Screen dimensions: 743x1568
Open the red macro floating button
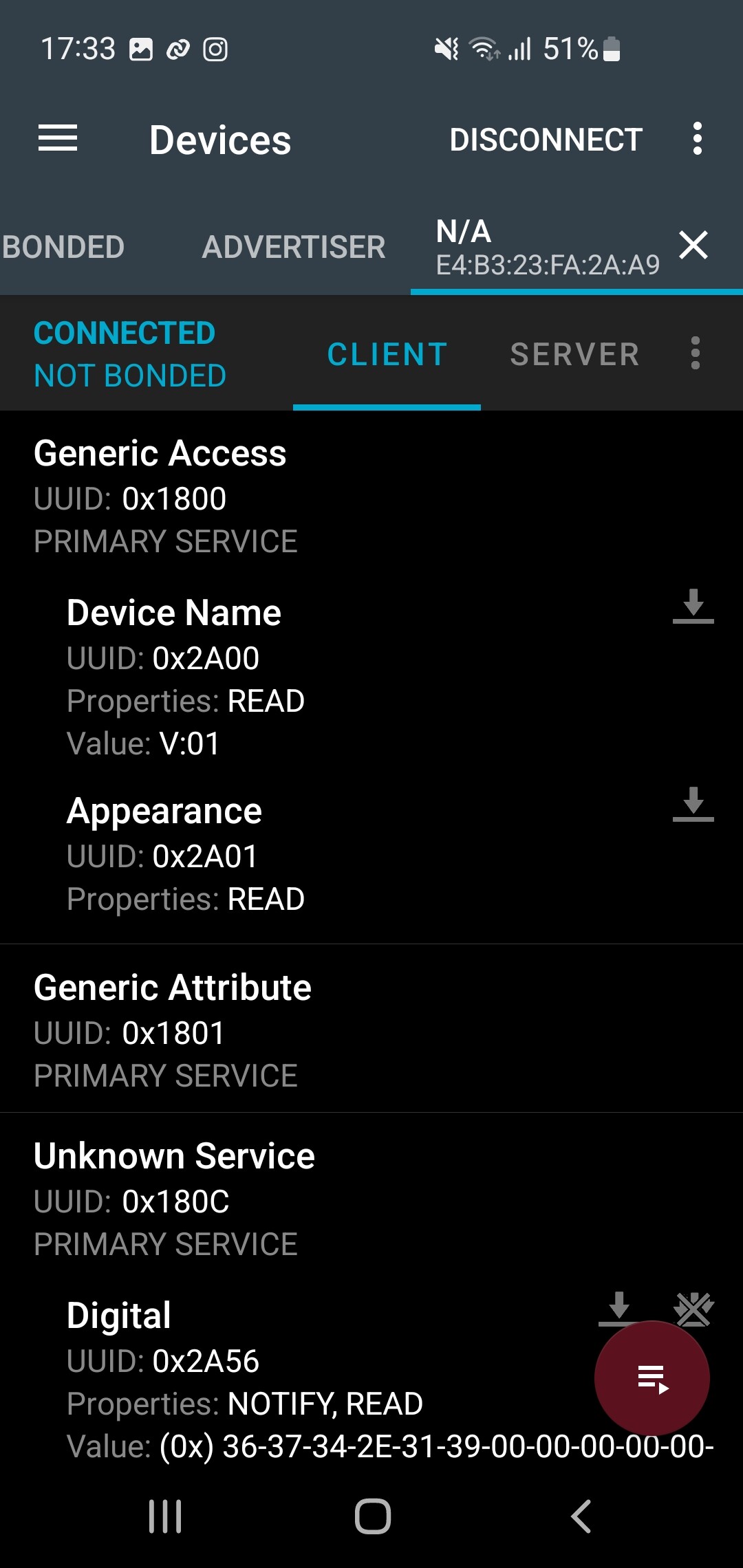pos(652,1379)
